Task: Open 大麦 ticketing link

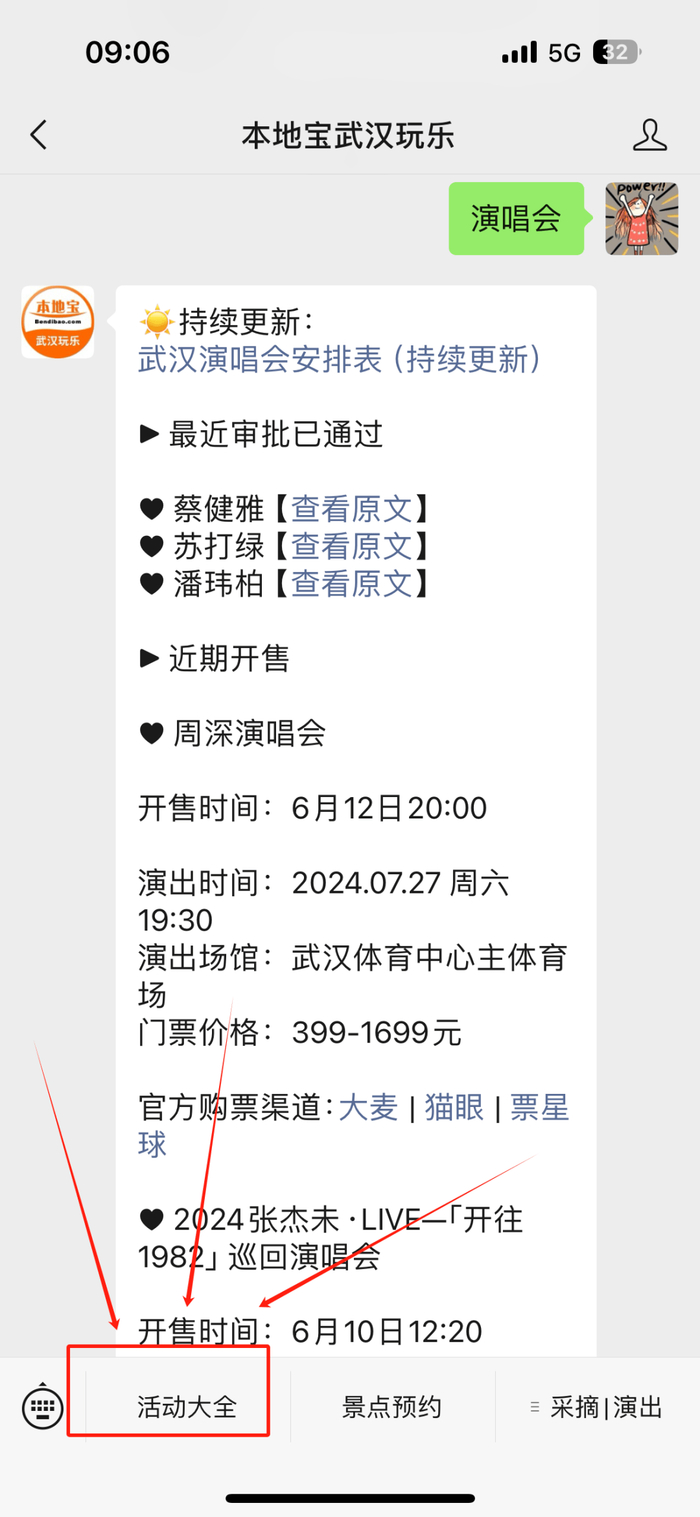Action: (368, 1107)
